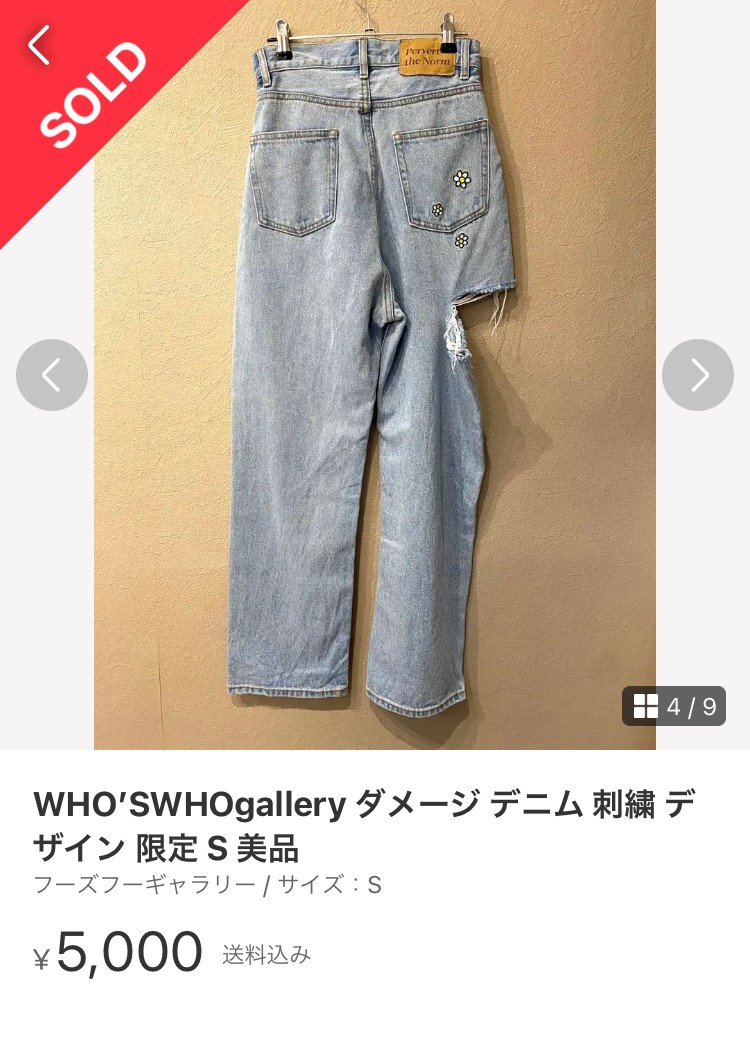Go back using the top-left arrow
The height and width of the screenshot is (1037, 750).
tap(39, 46)
